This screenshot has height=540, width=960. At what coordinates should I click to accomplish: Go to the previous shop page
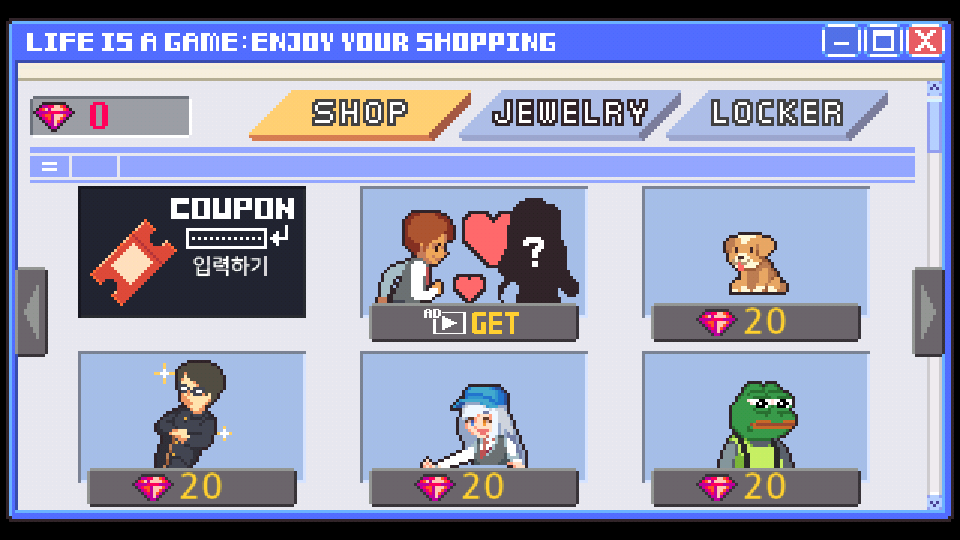point(31,312)
